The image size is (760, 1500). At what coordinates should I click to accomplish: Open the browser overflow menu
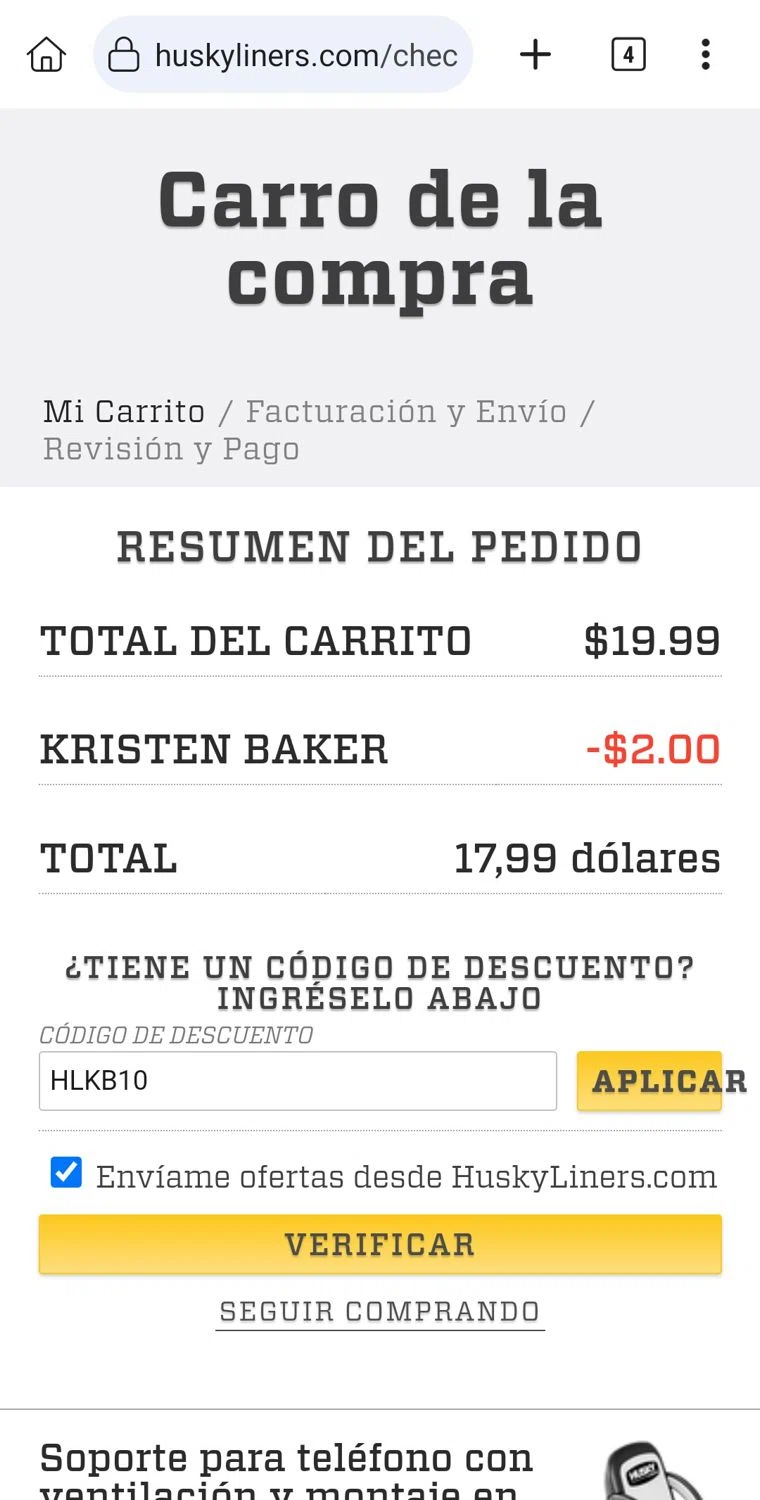pos(705,55)
